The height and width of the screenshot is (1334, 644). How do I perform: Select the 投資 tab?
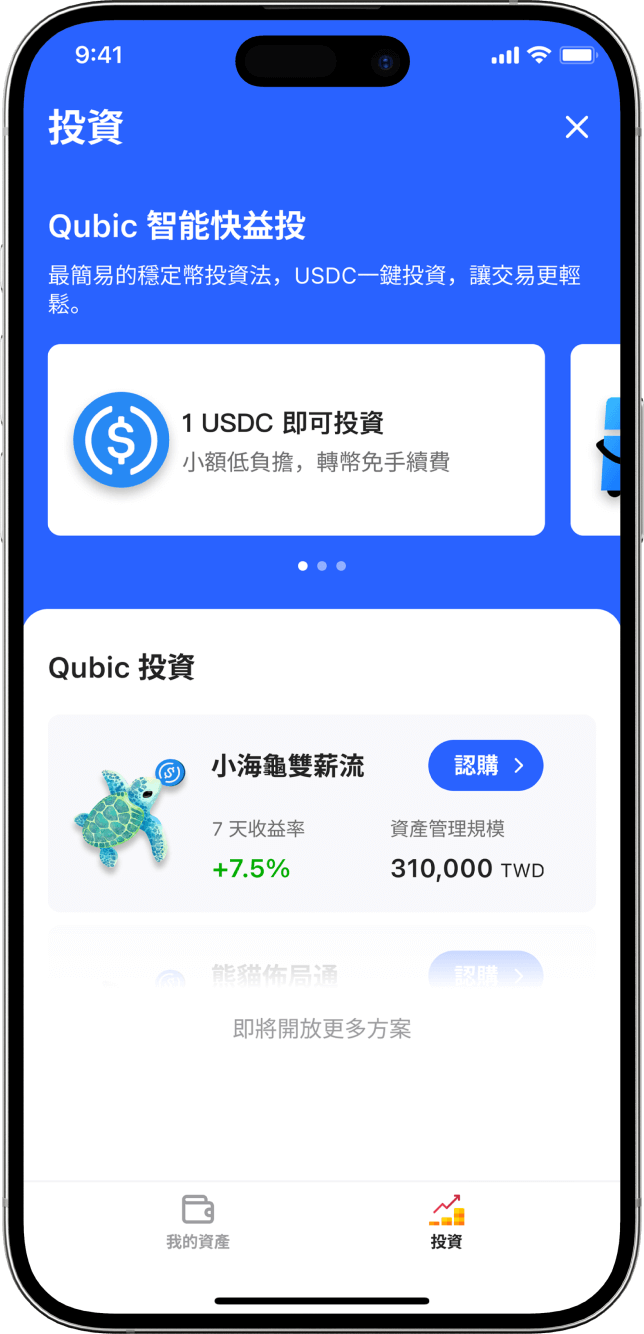[446, 1222]
